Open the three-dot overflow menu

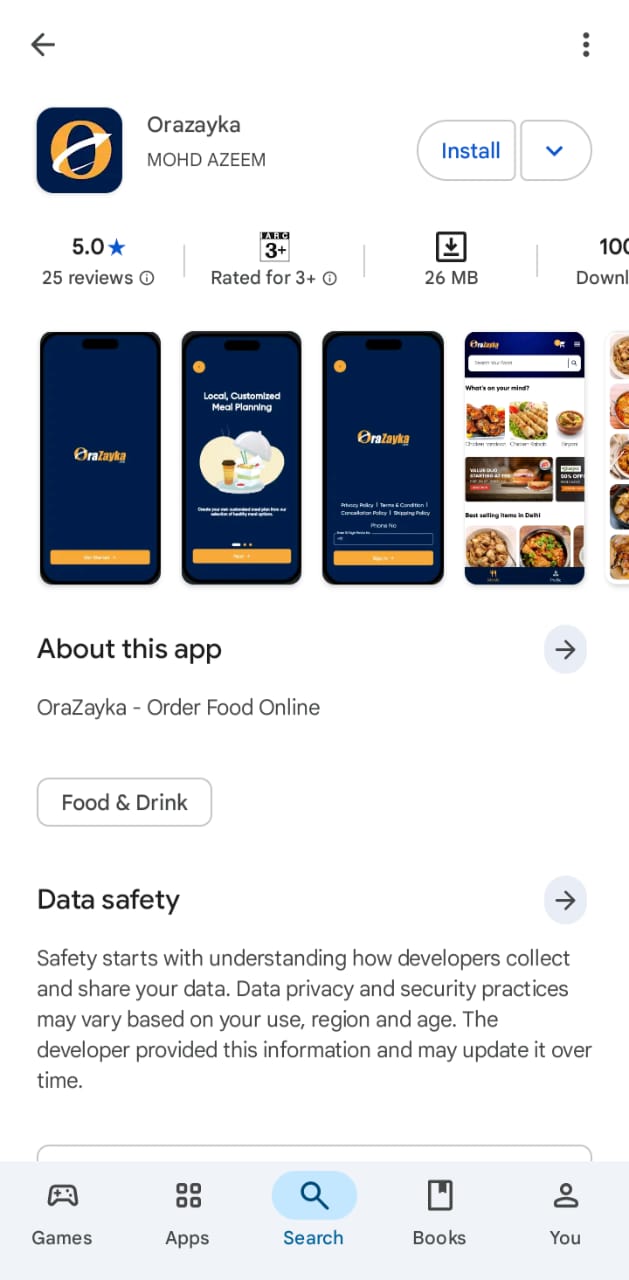pyautogui.click(x=586, y=44)
